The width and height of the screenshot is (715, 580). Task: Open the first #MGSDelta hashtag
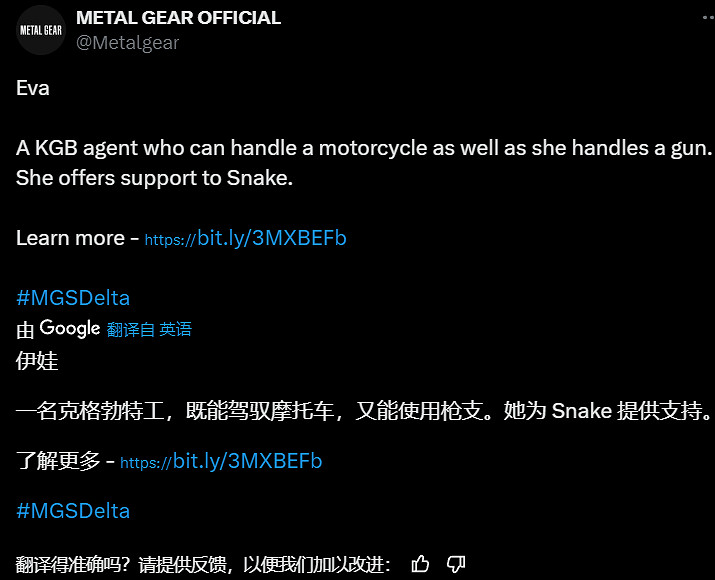pos(73,297)
